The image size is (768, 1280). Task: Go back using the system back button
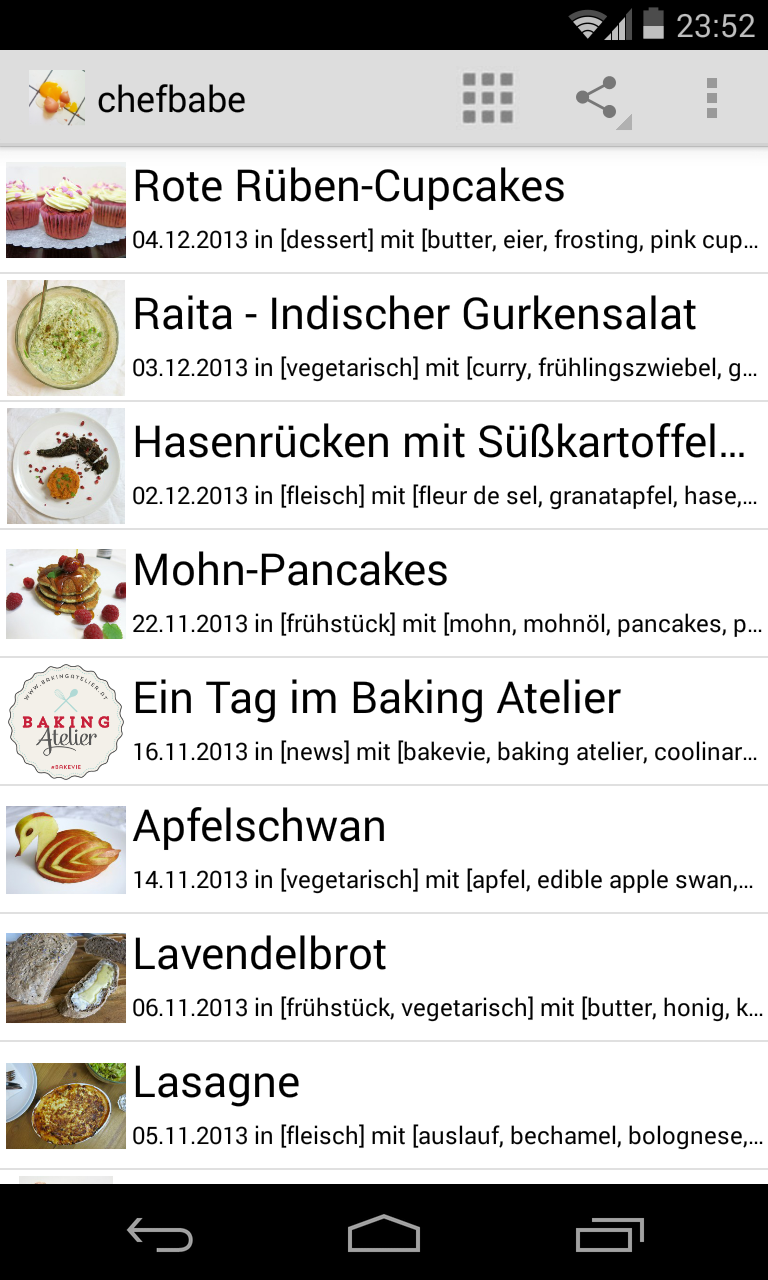pyautogui.click(x=160, y=1236)
